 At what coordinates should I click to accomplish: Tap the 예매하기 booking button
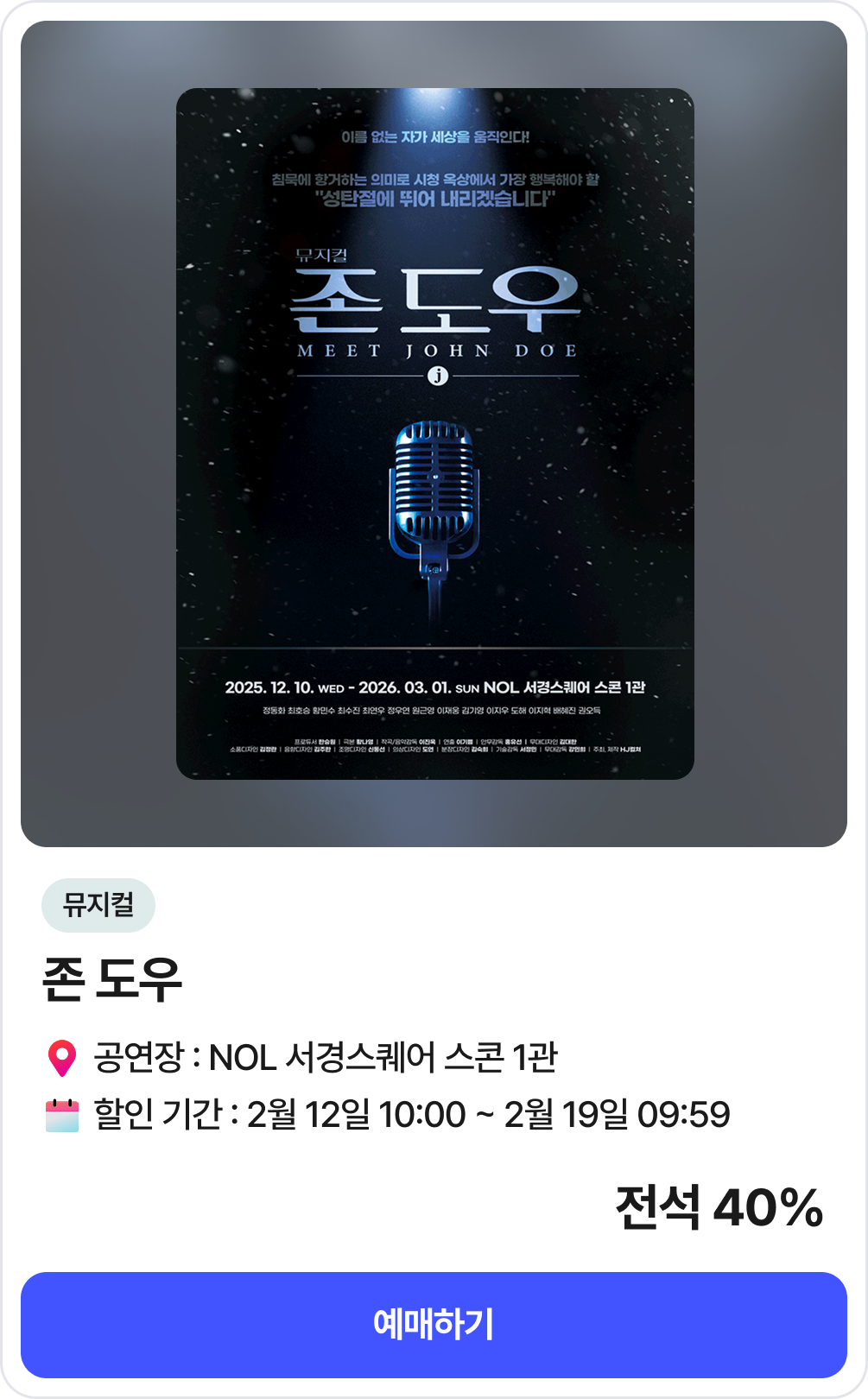click(x=434, y=1325)
